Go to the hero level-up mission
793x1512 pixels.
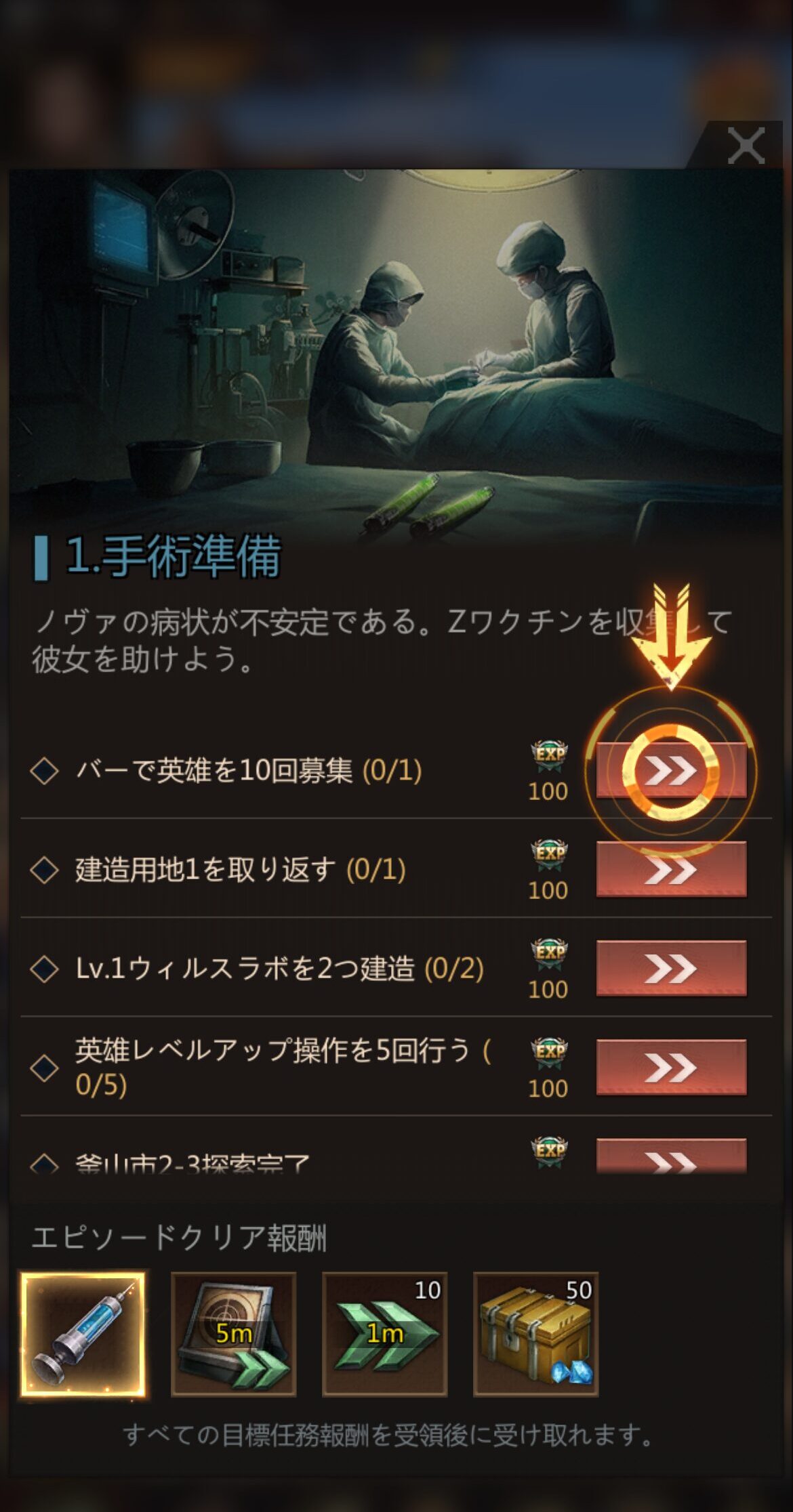[670, 1068]
